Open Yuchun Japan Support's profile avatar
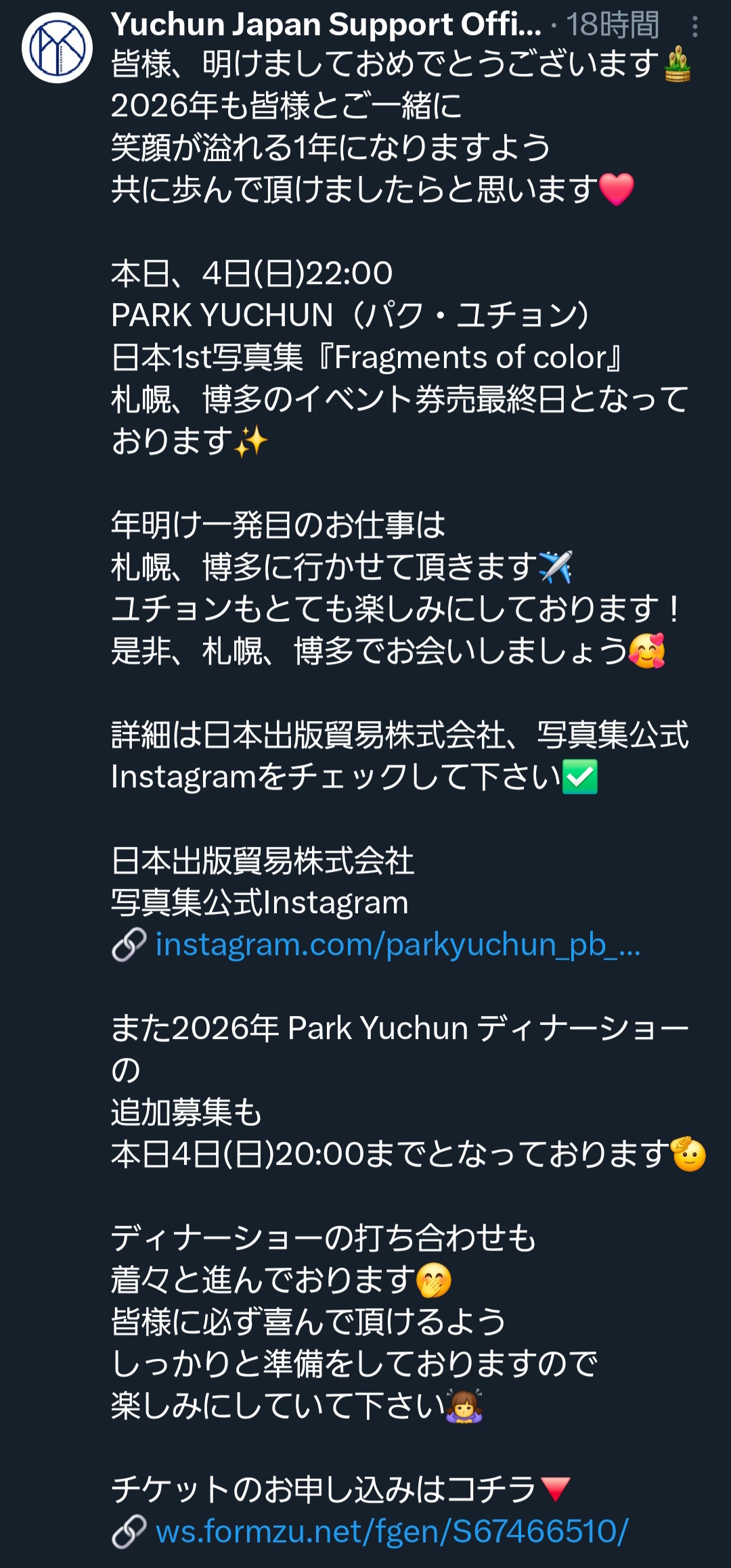Screen dimensions: 731x1568 pyautogui.click(x=57, y=48)
